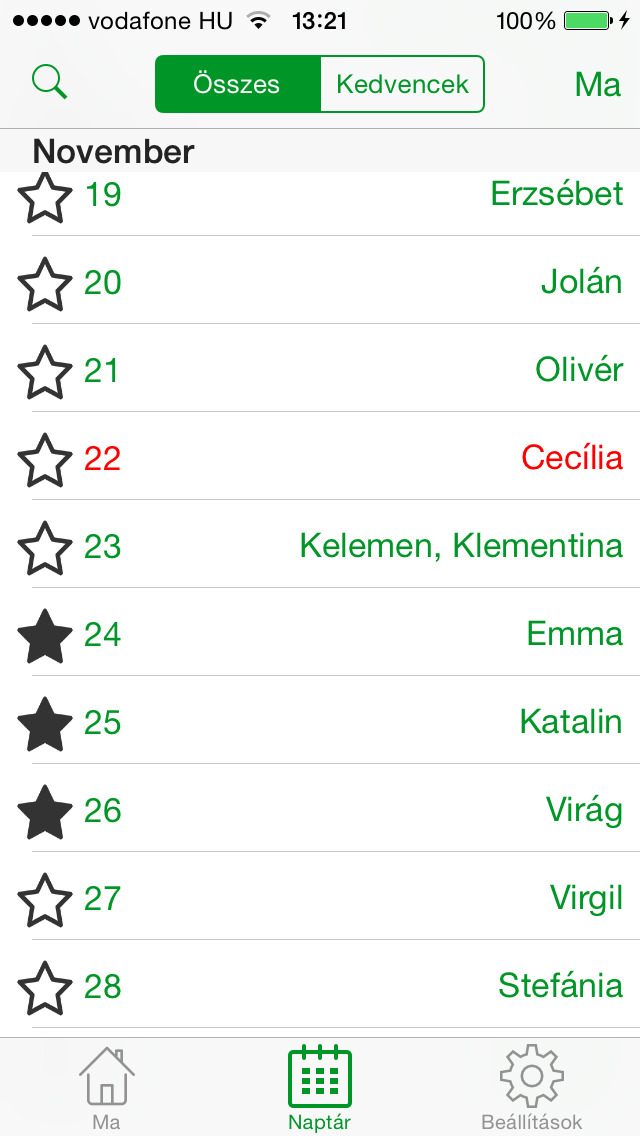The image size is (640, 1136).
Task: Add Olivér to favorites via star
Action: click(45, 371)
